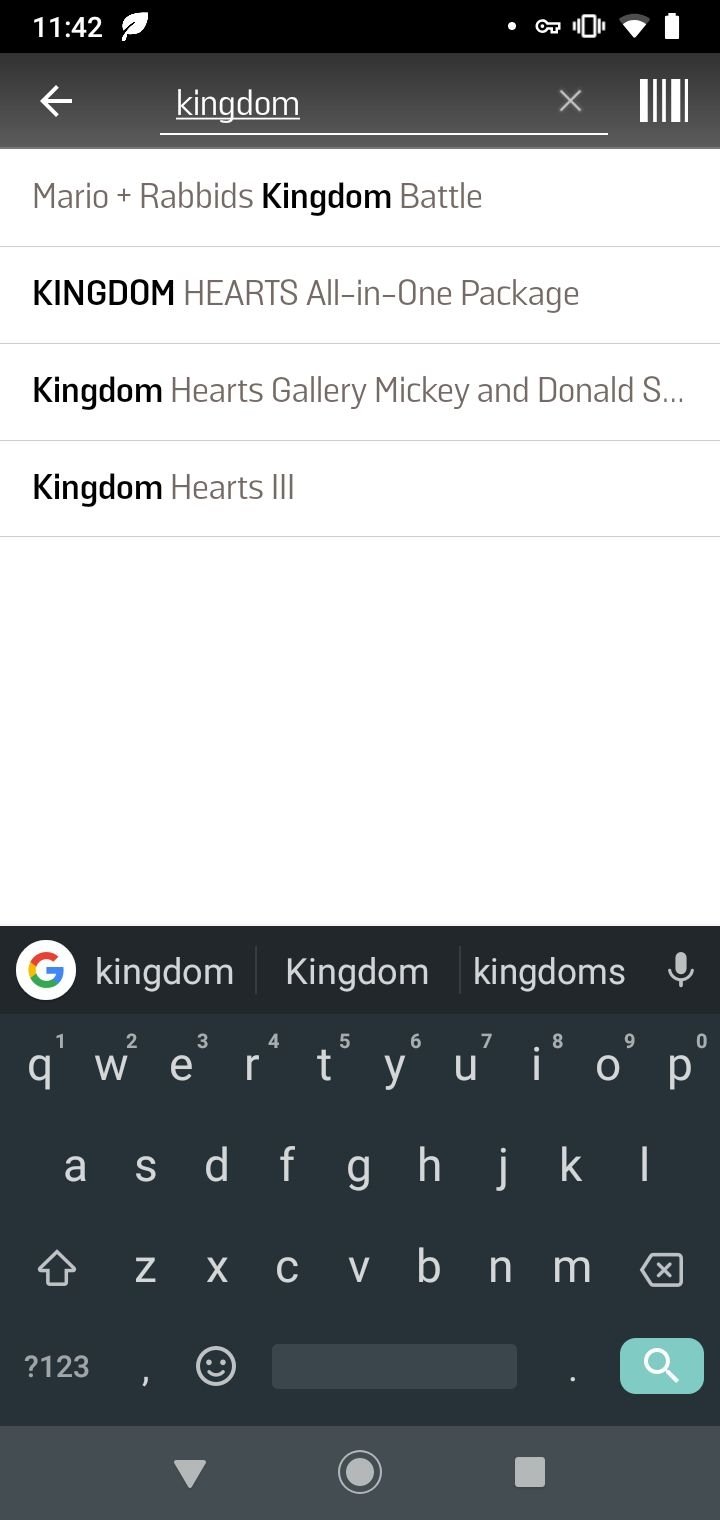Viewport: 720px width, 1520px height.
Task: Submit search with the keyboard search key
Action: point(662,1365)
